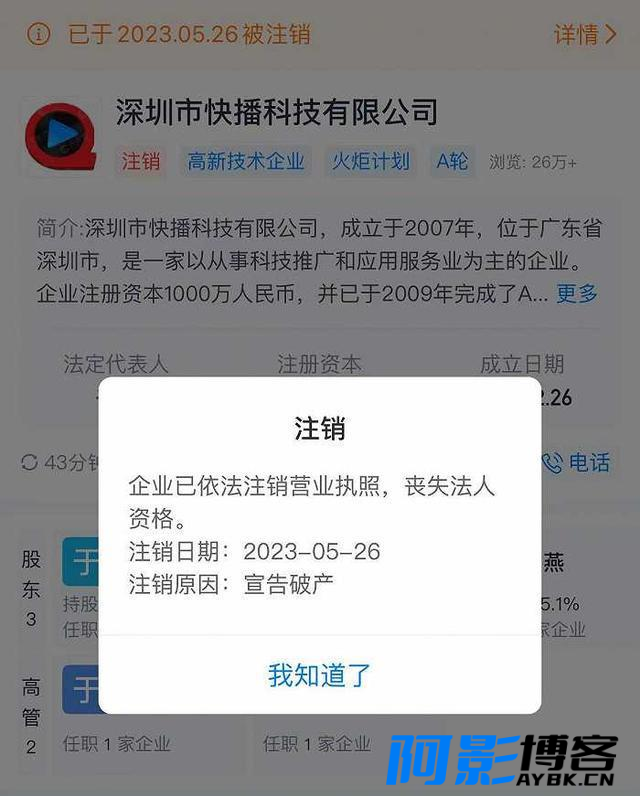Select the 火炬计划 tag

coord(371,161)
